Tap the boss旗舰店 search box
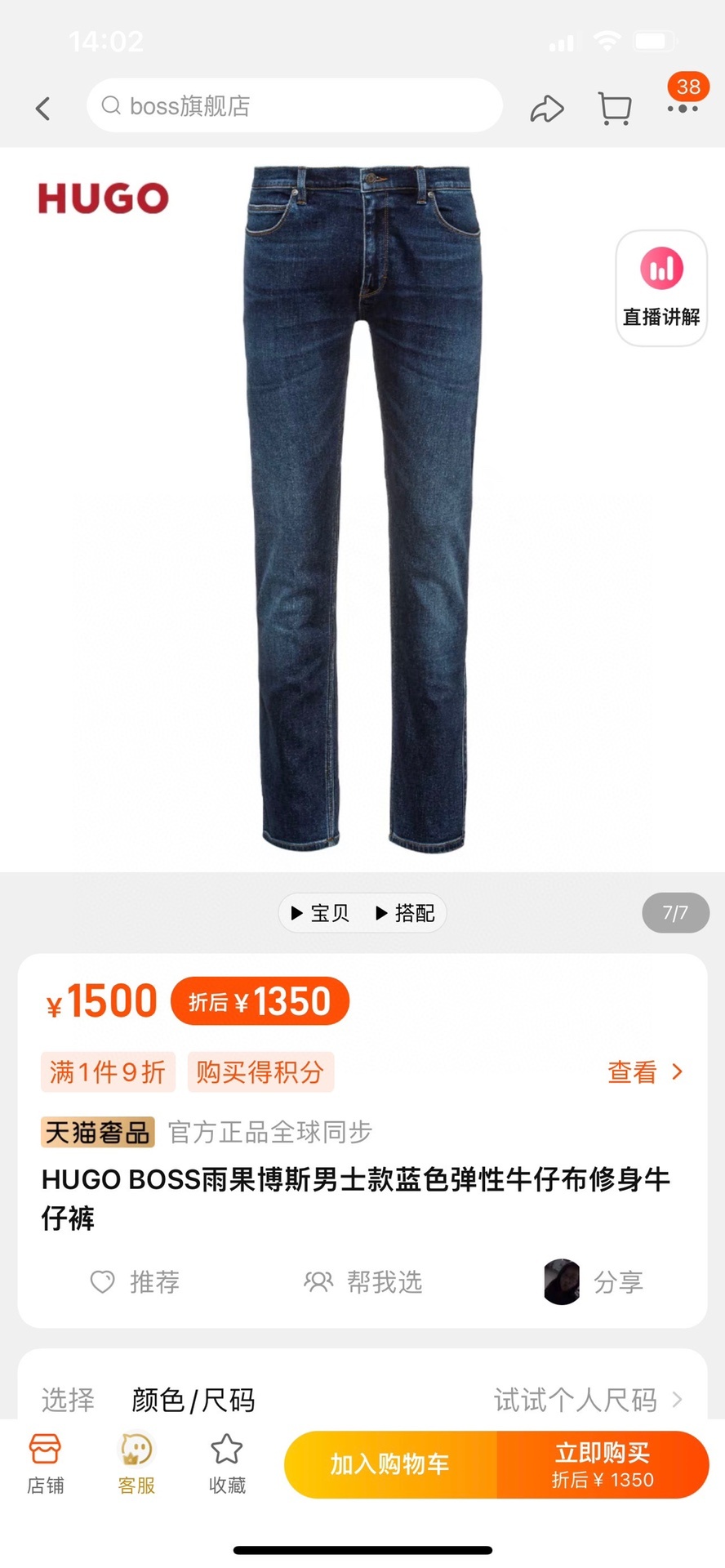The width and height of the screenshot is (725, 1568). 294,106
